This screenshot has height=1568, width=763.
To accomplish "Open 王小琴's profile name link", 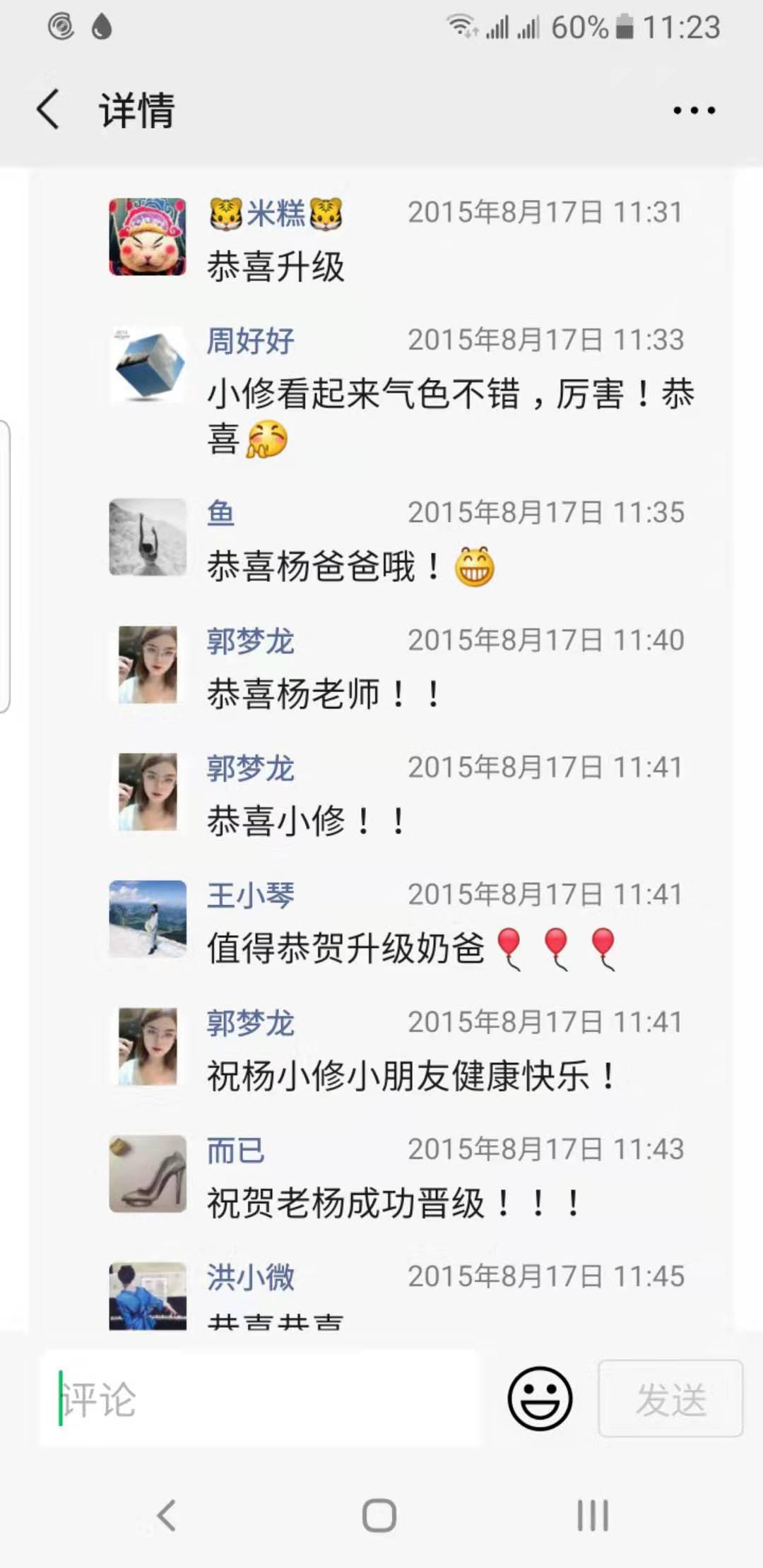I will pyautogui.click(x=251, y=896).
